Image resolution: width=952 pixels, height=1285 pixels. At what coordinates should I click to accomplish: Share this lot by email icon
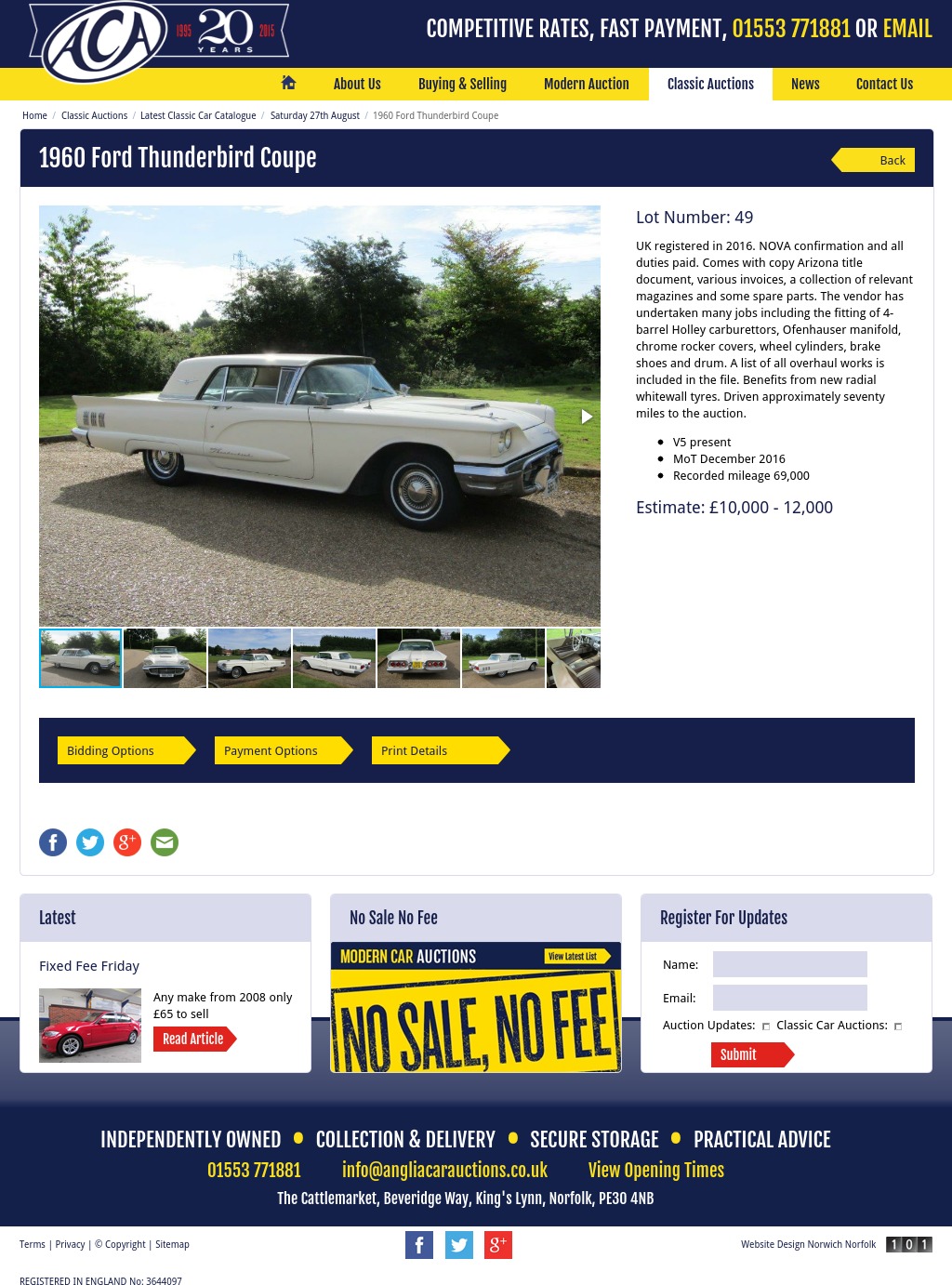pyautogui.click(x=165, y=842)
